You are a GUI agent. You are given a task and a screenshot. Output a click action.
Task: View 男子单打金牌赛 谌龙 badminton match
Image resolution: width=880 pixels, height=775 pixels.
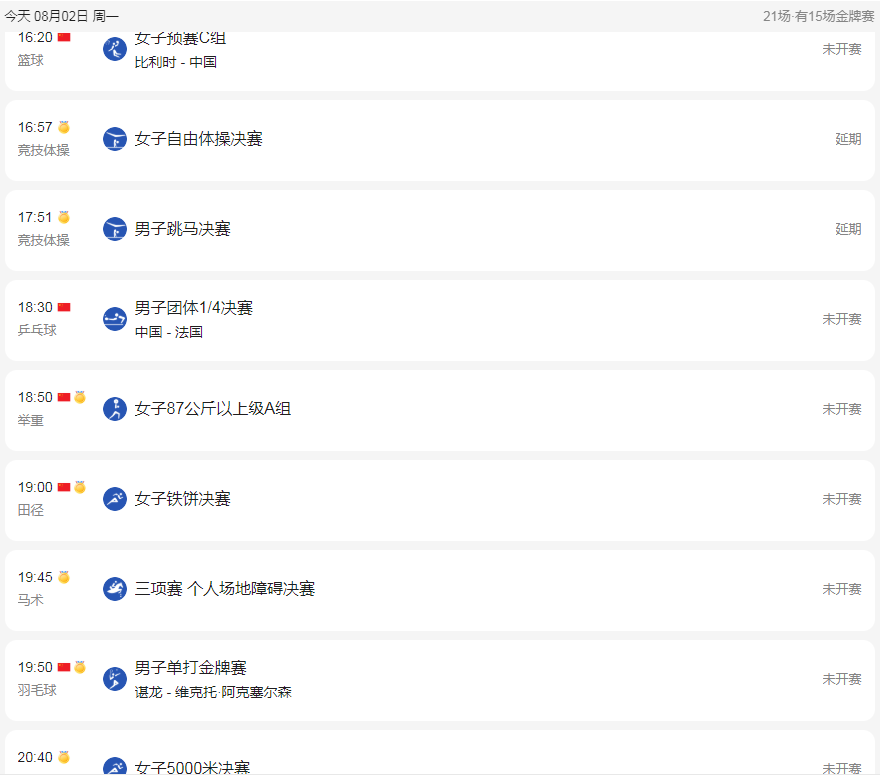click(x=440, y=680)
